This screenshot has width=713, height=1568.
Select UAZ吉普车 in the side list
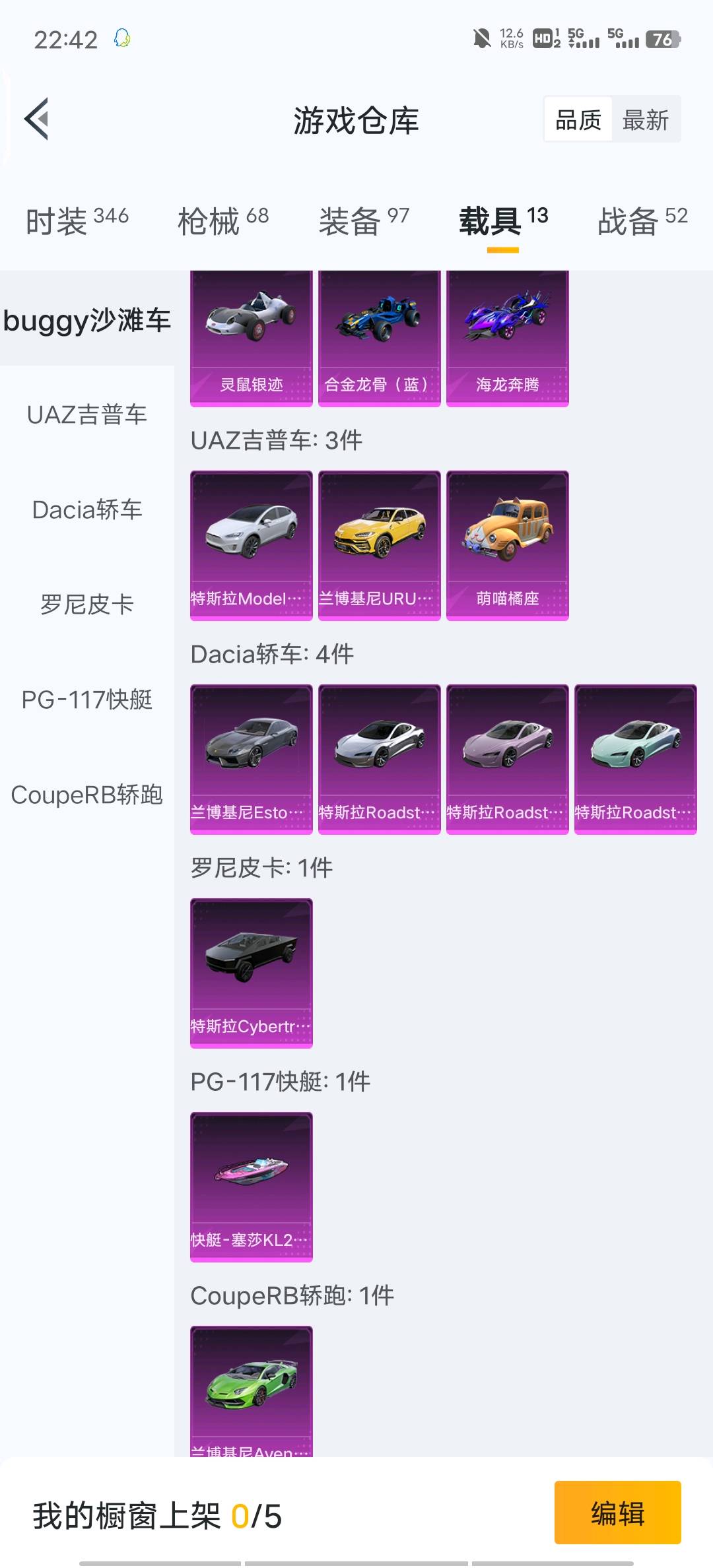(87, 414)
